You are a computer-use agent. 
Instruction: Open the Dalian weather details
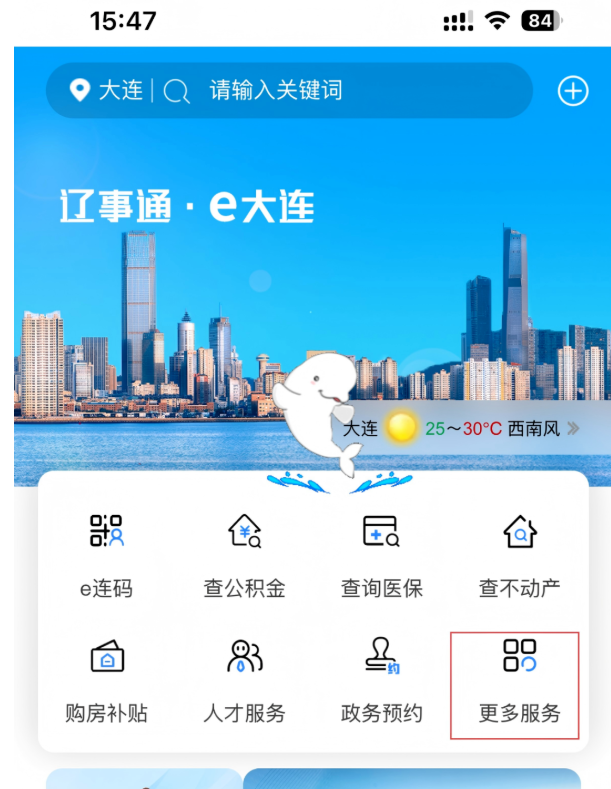tap(462, 429)
